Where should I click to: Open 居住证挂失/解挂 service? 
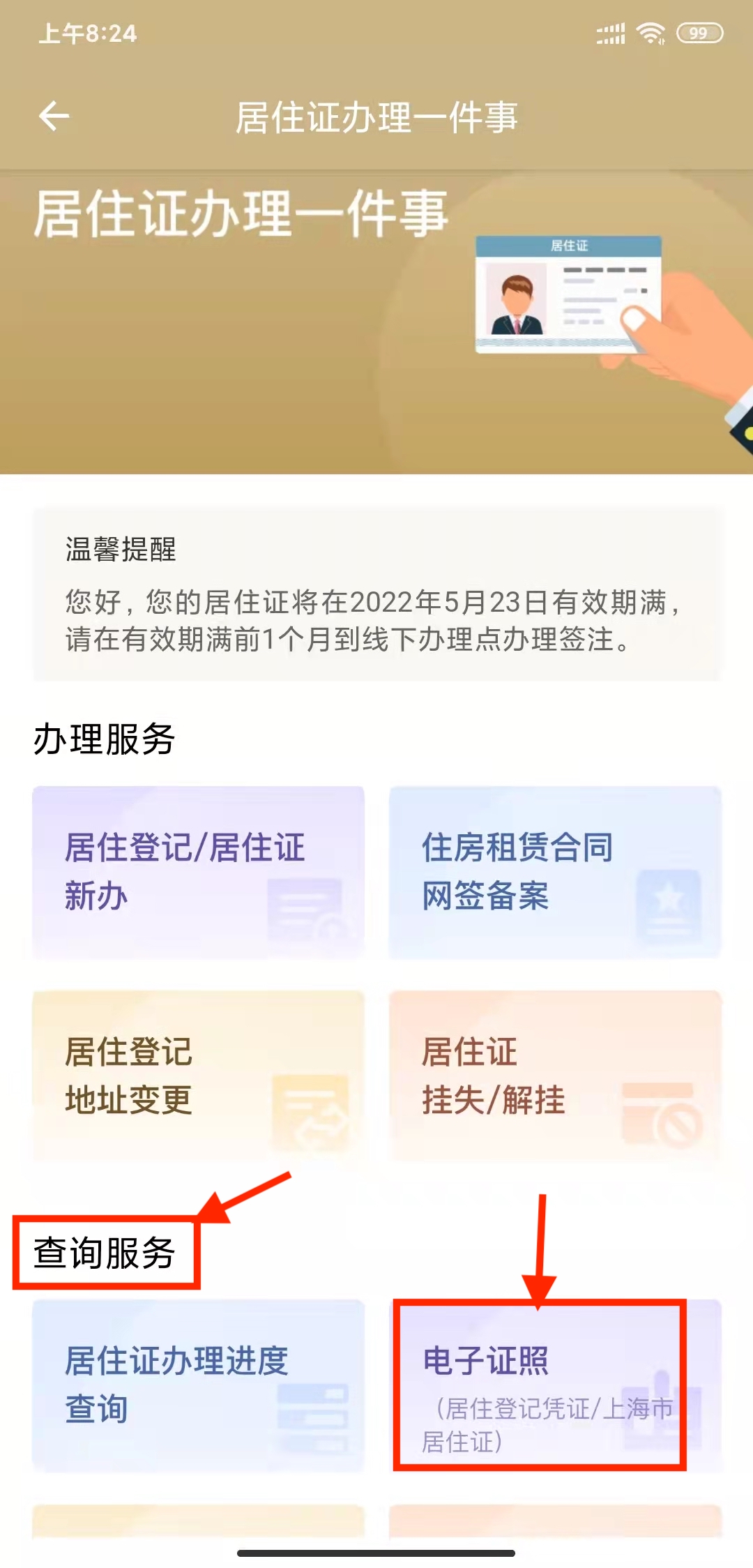(x=555, y=1076)
